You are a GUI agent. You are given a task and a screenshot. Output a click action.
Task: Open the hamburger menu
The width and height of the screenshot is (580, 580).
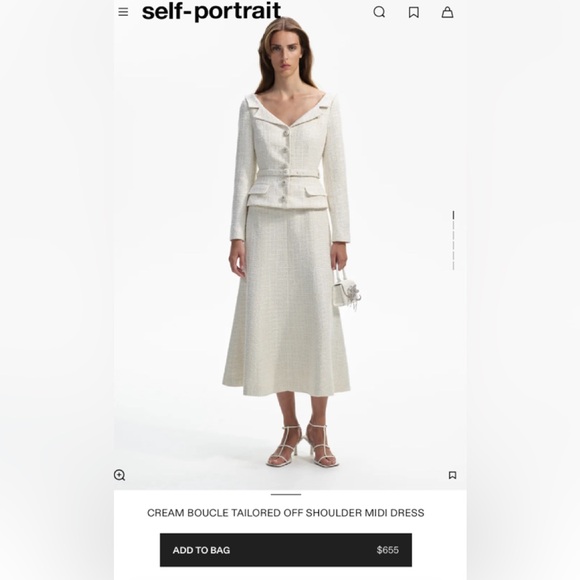(x=123, y=12)
